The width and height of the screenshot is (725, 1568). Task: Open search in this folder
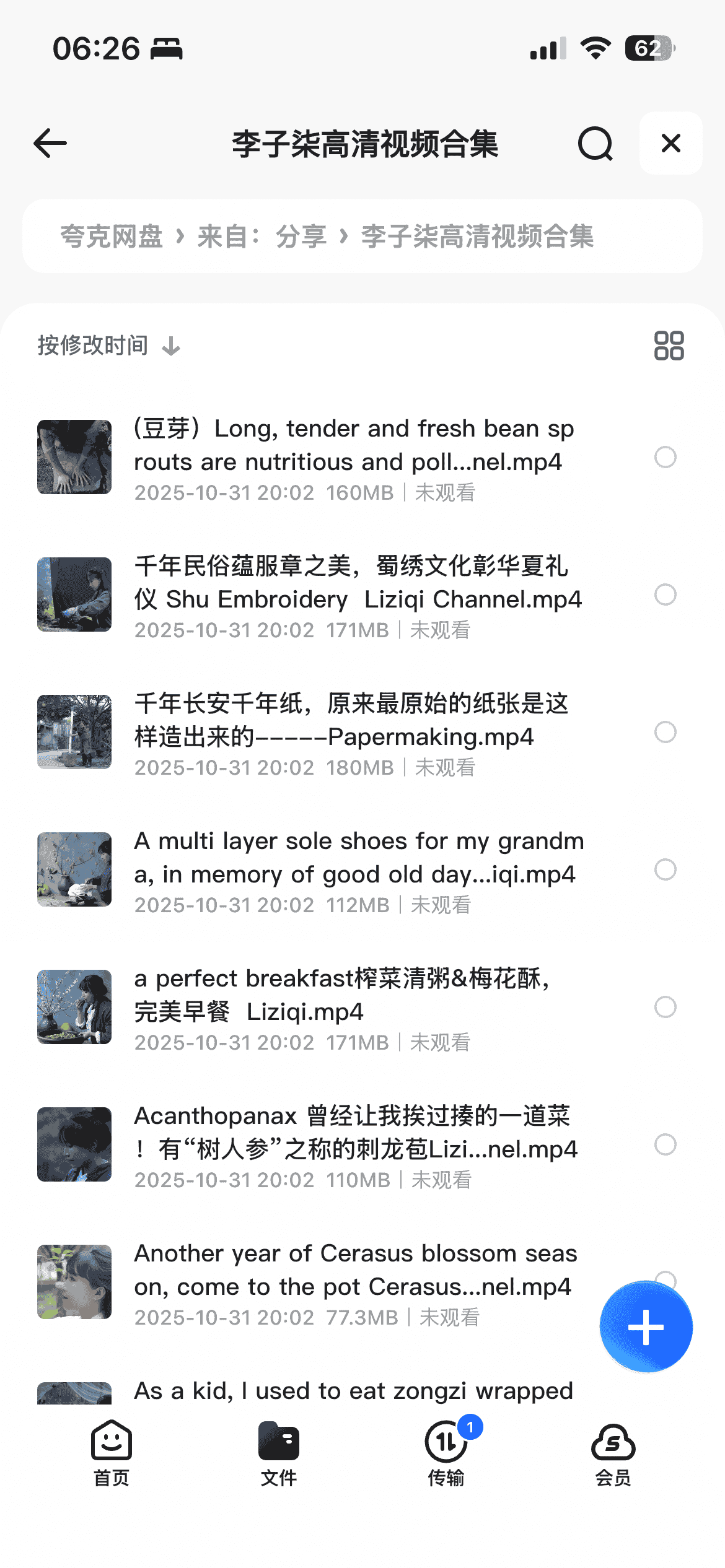coord(595,144)
